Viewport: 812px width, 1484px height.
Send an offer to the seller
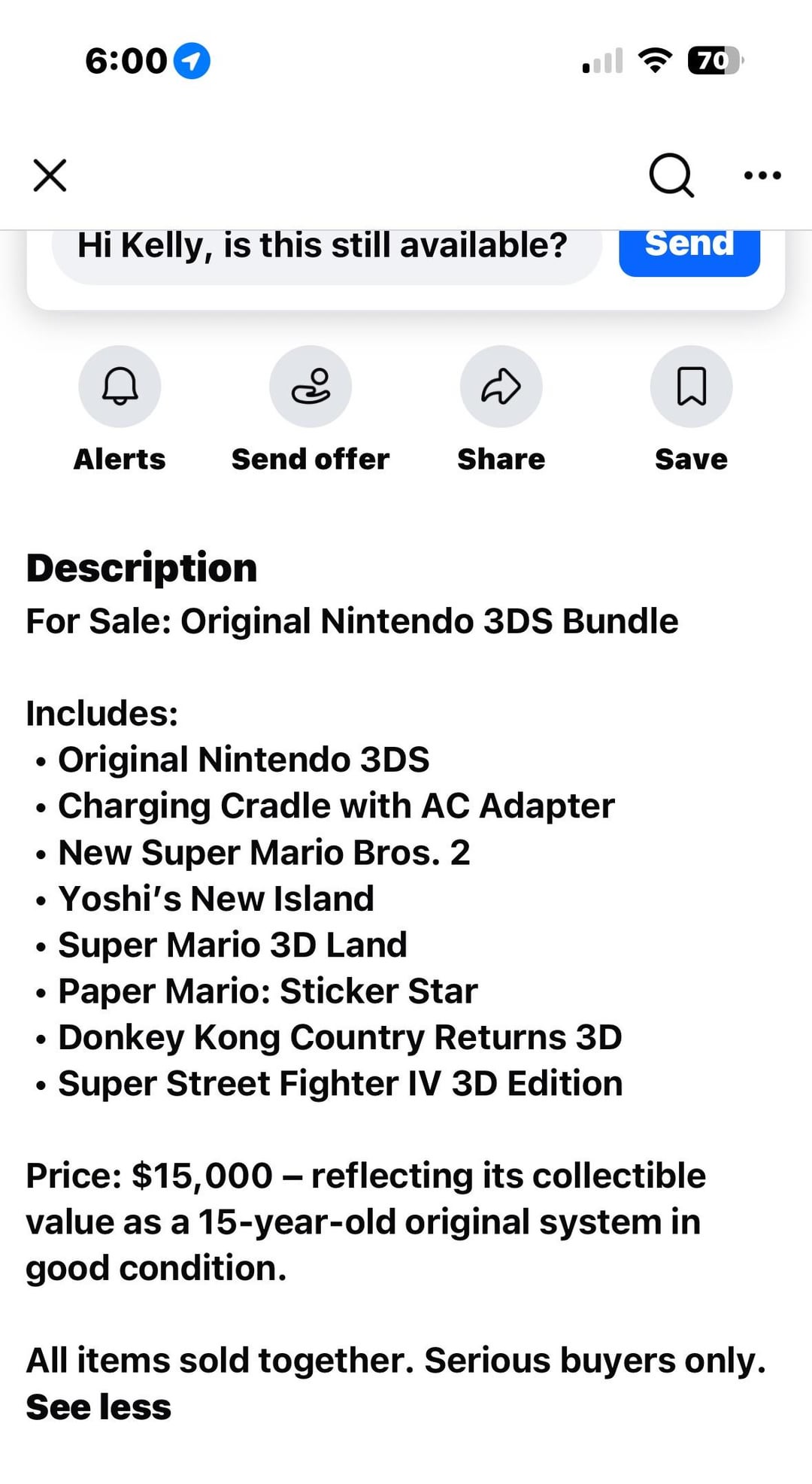pyautogui.click(x=311, y=387)
